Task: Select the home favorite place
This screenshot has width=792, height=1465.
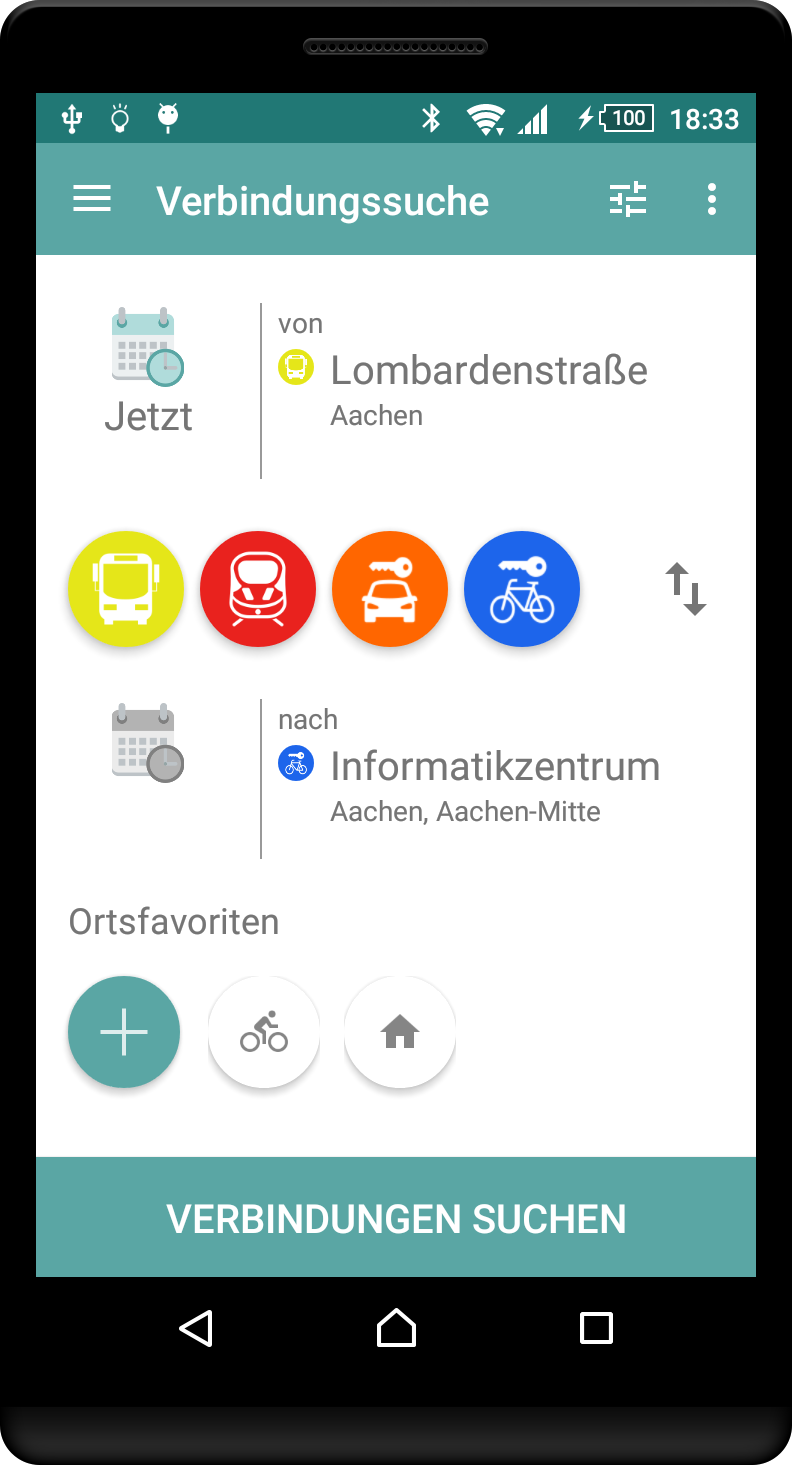Action: click(400, 1032)
